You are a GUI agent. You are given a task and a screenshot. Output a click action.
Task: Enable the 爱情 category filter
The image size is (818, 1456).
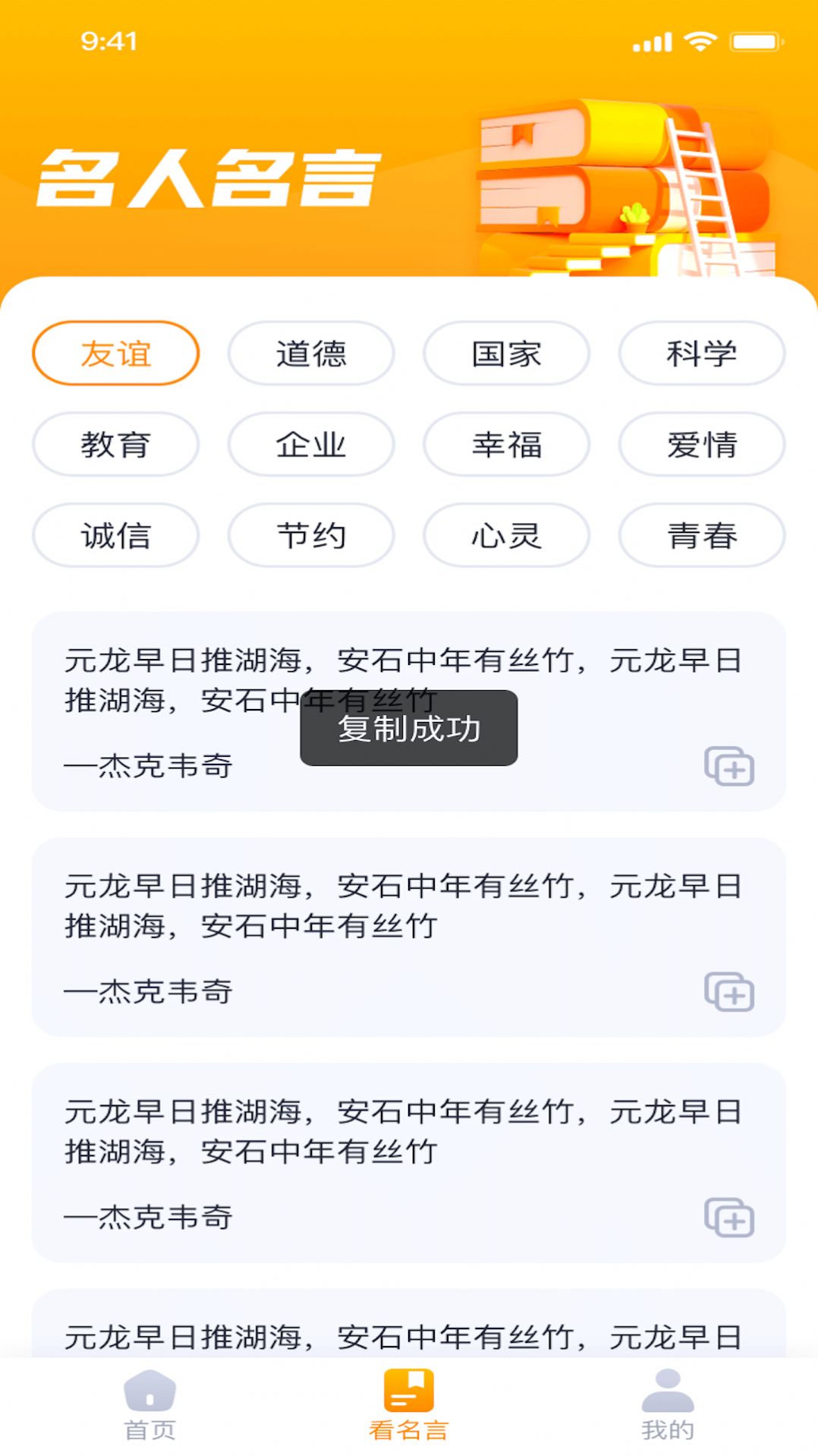(700, 446)
